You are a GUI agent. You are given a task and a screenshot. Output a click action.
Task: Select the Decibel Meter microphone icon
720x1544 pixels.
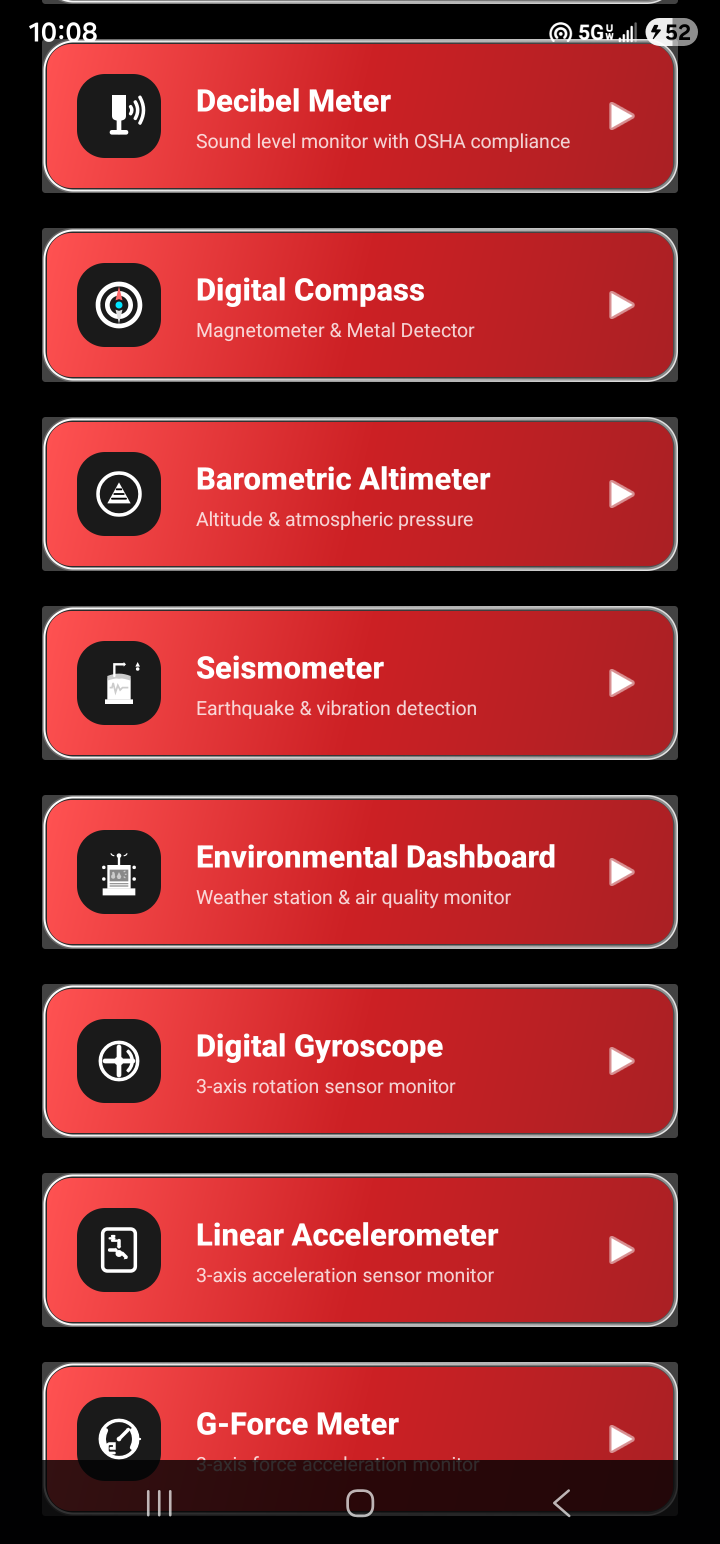[119, 116]
